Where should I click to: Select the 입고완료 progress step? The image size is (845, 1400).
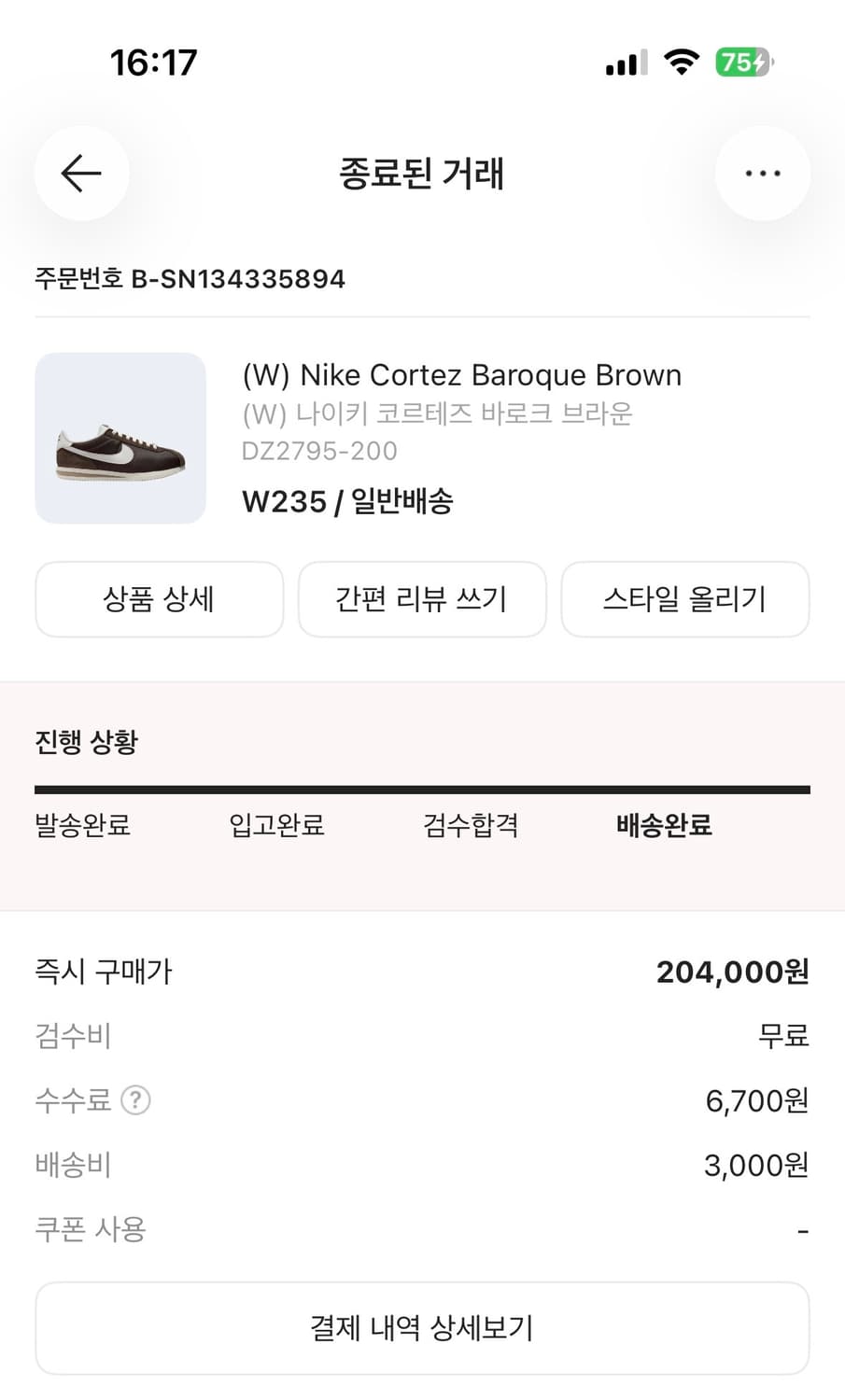pos(276,826)
